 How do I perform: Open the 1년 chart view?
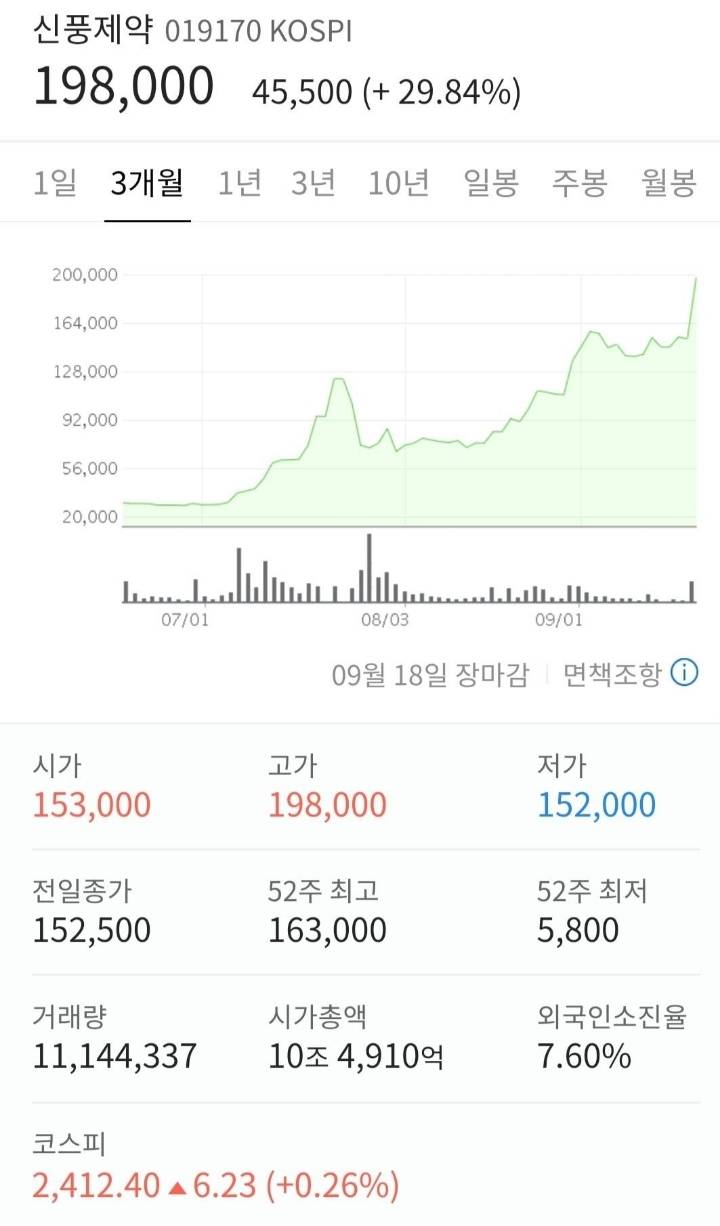pos(240,185)
